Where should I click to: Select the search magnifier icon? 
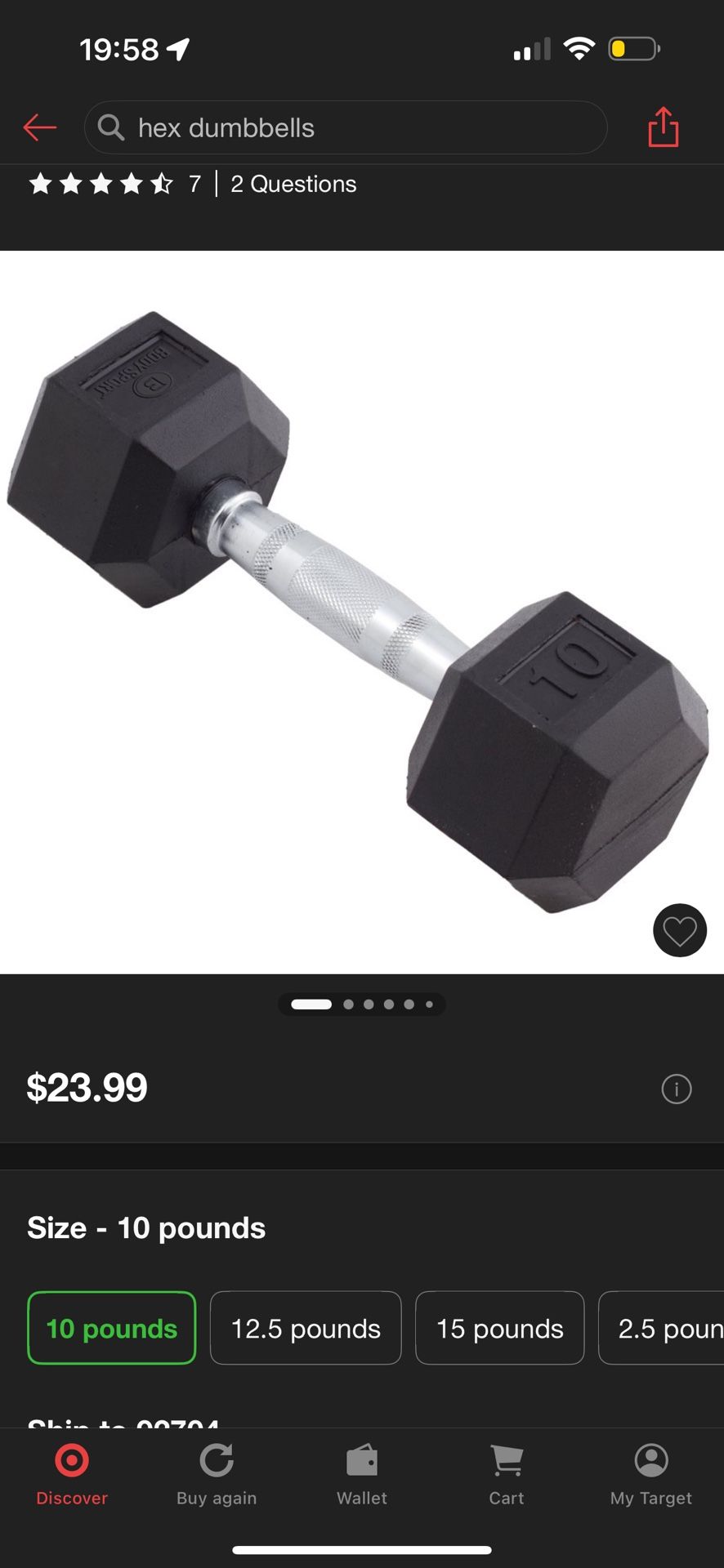click(111, 127)
